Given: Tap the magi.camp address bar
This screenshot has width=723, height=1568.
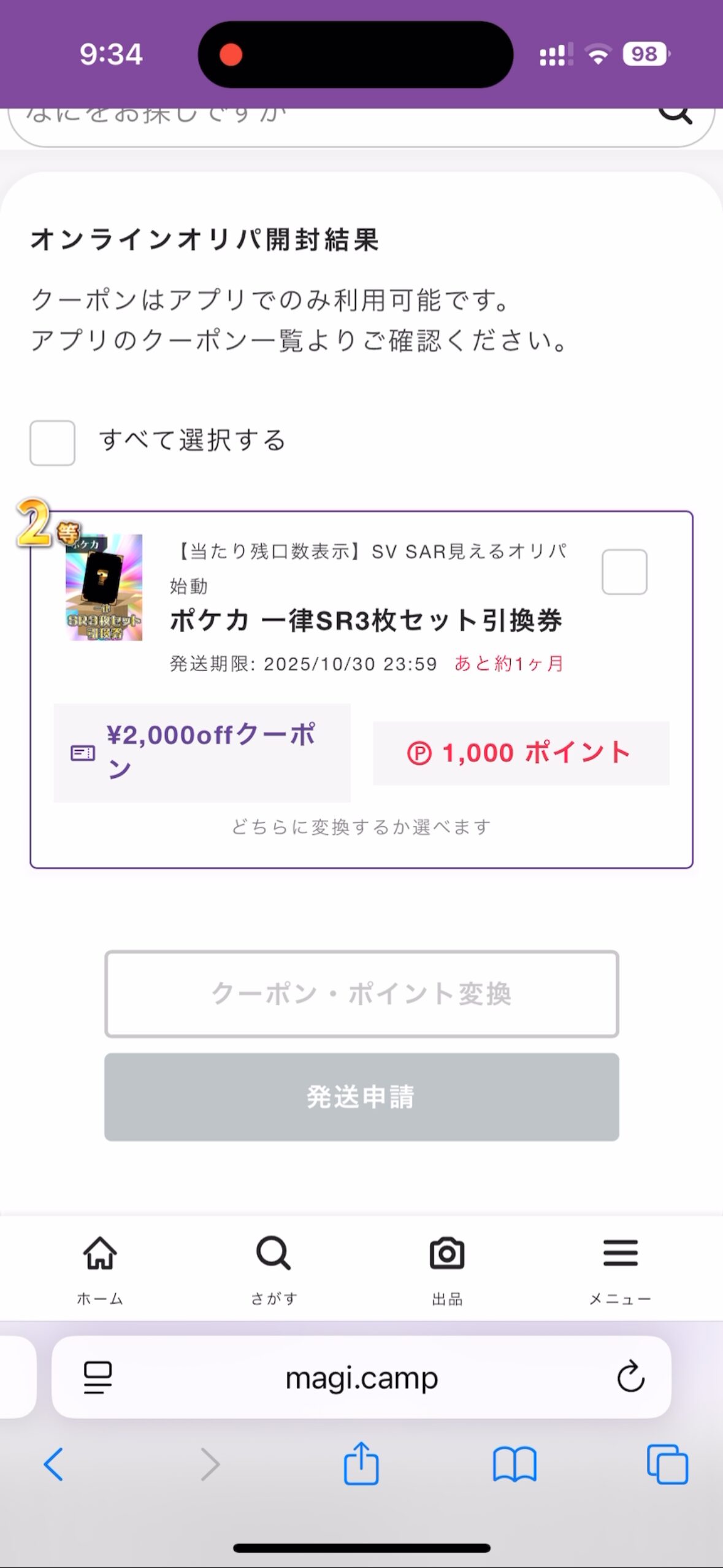Looking at the screenshot, I should coord(361,1377).
